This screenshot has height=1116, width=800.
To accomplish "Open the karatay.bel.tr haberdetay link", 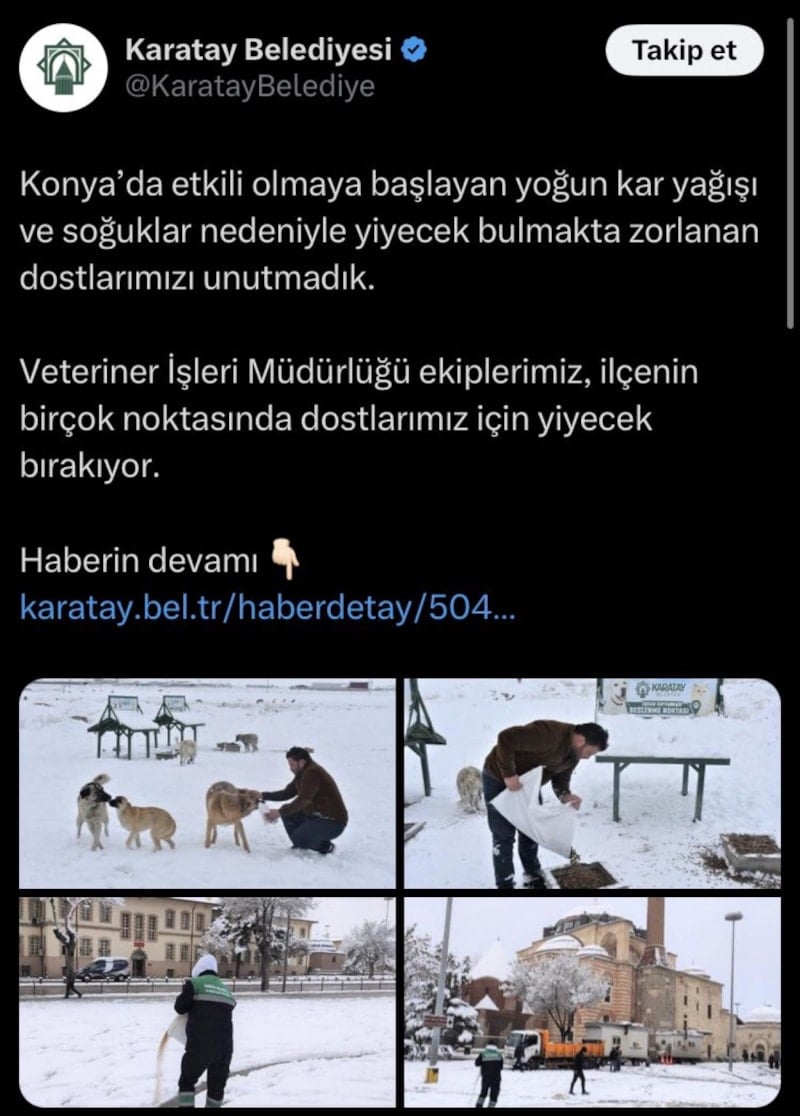I will [267, 606].
